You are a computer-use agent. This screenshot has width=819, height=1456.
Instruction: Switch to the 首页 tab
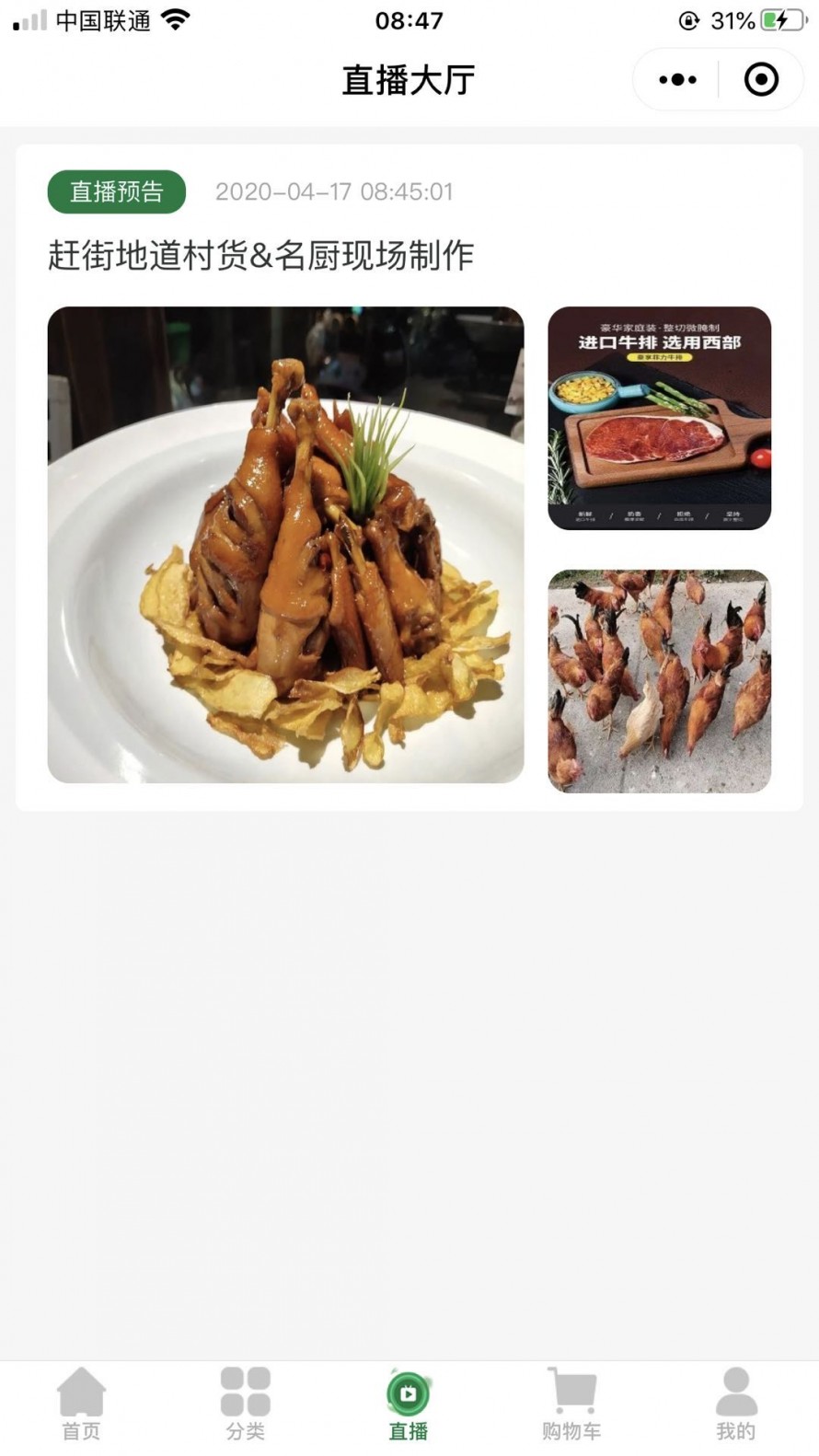pos(81,1404)
